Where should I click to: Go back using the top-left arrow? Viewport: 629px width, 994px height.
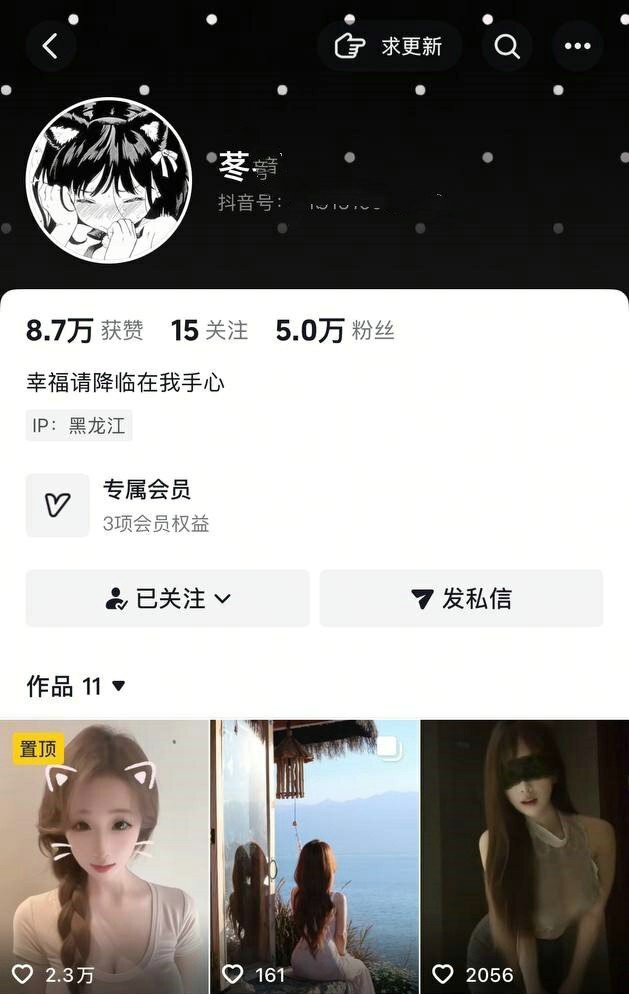pos(50,46)
